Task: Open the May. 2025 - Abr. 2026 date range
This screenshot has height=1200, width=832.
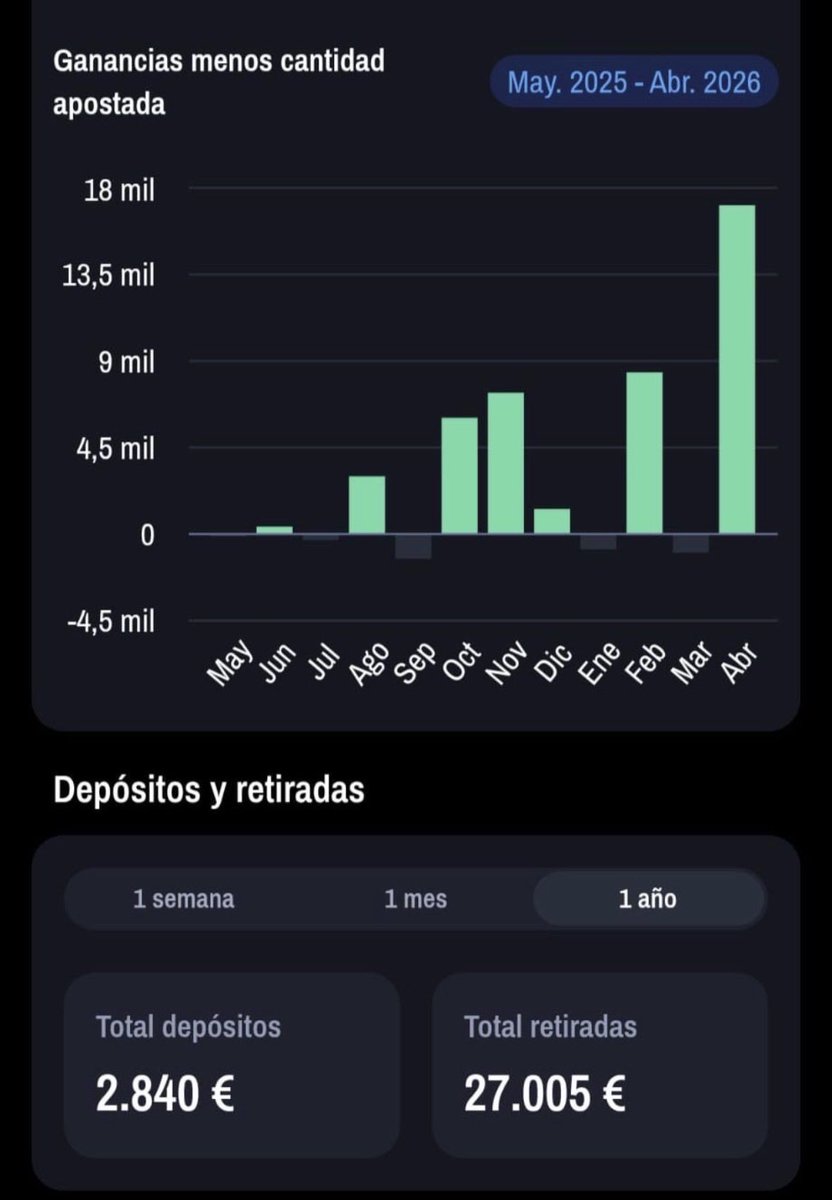Action: pyautogui.click(x=634, y=82)
